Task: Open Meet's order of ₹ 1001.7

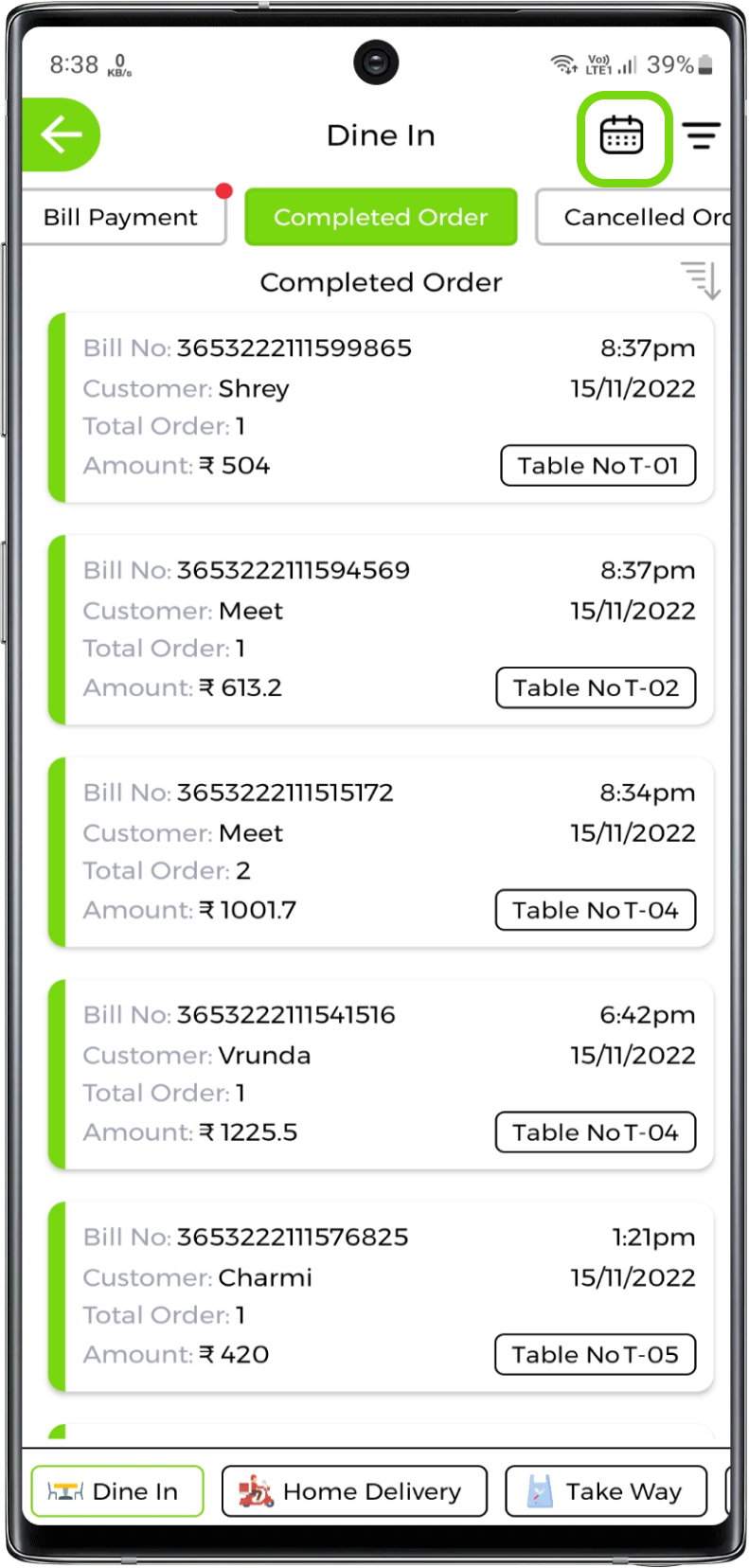Action: pos(381,852)
